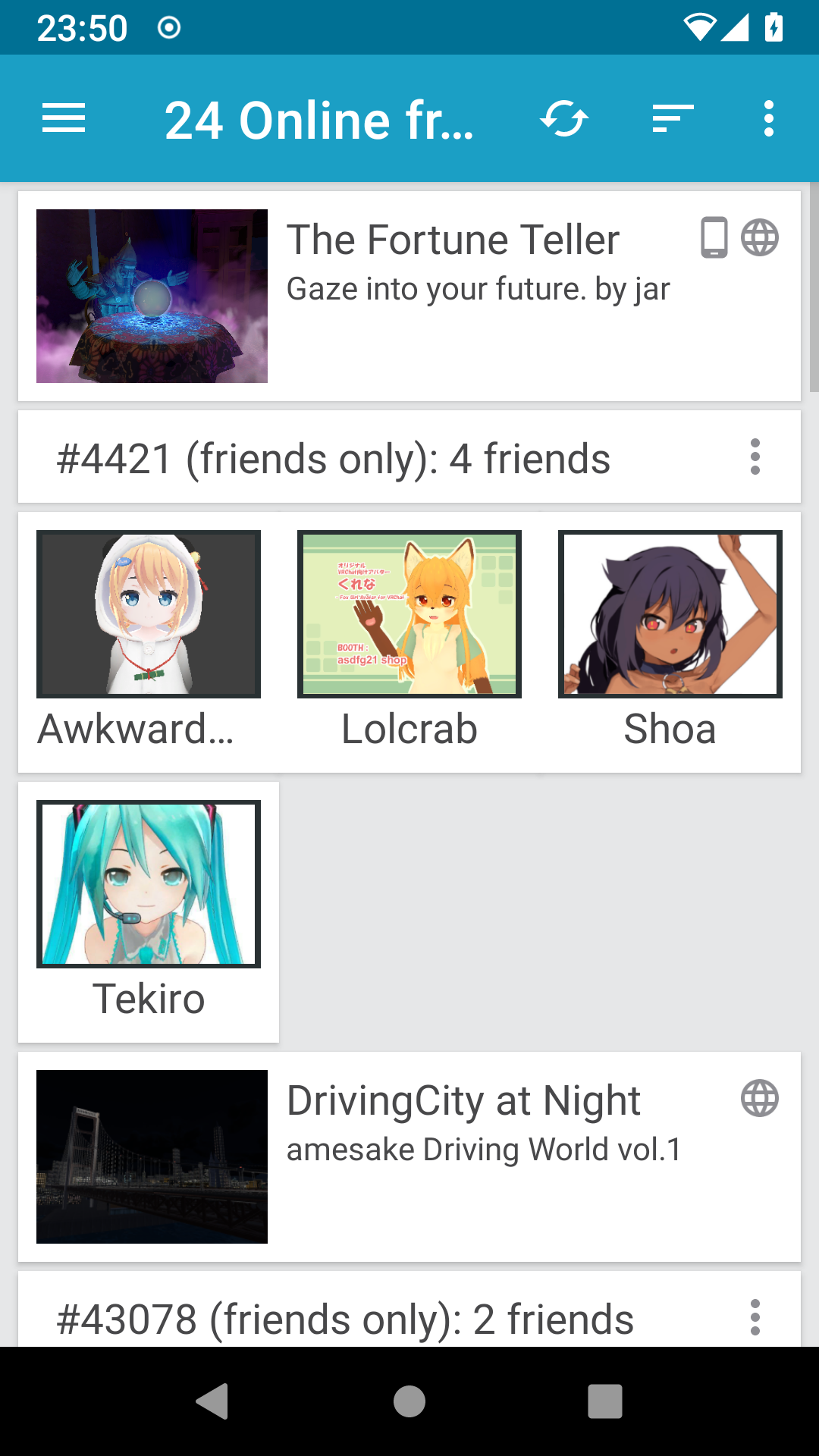Go back using the system back button

213,1401
